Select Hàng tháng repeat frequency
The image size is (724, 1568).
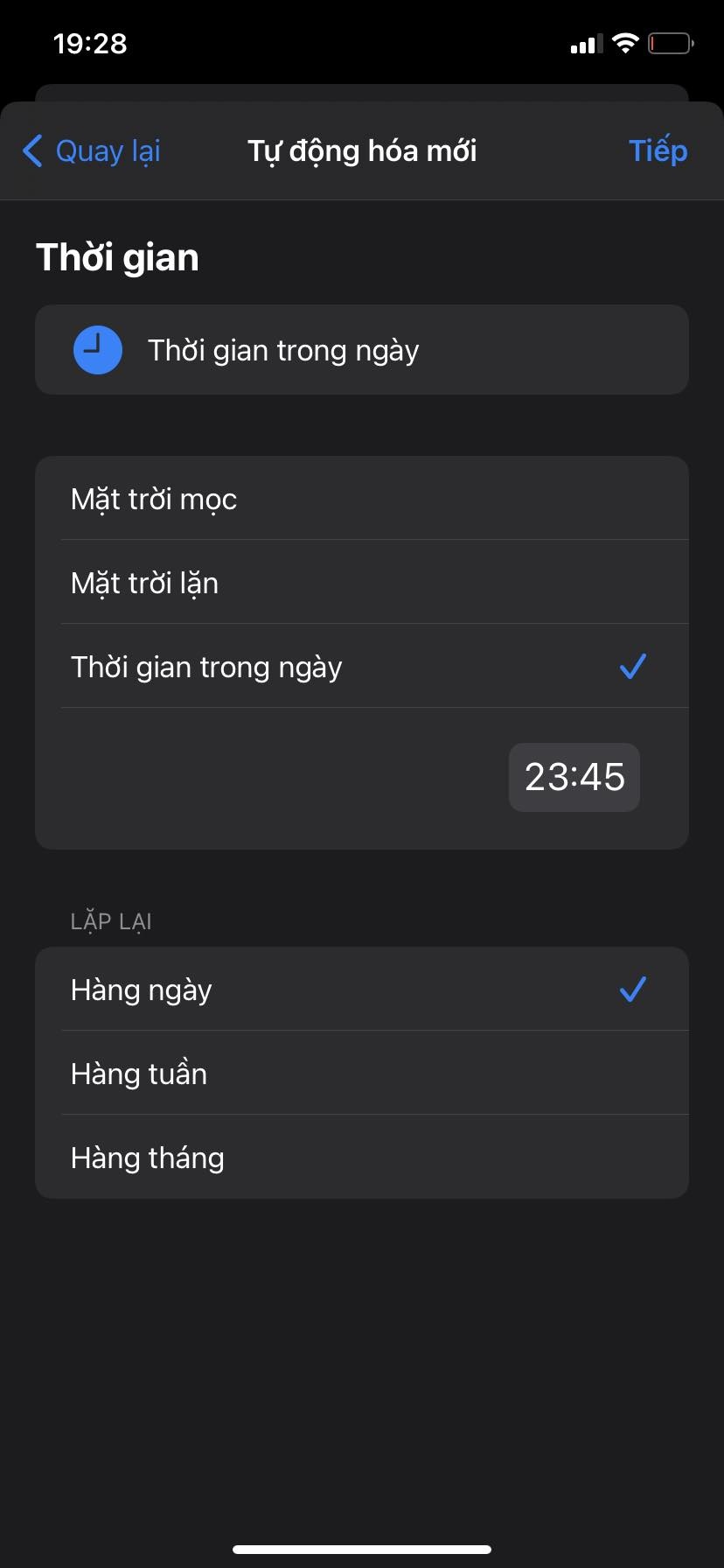[147, 1157]
